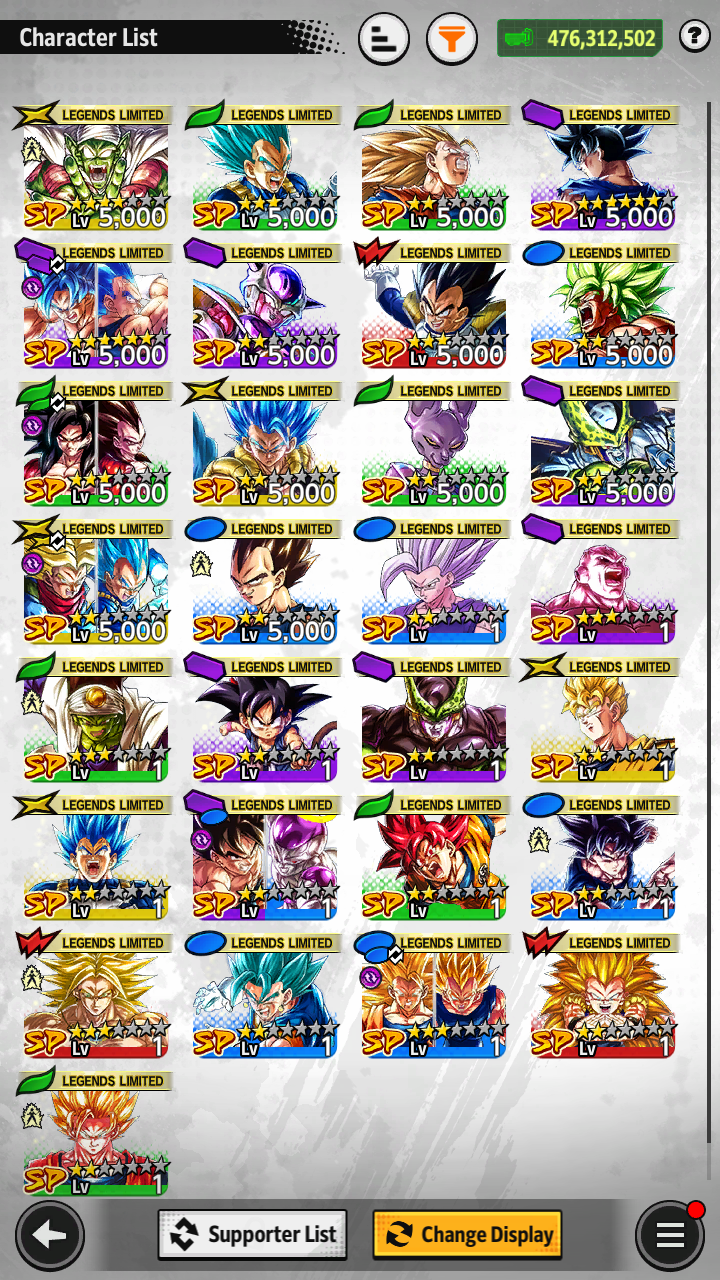
Task: Open the kid Goku purple character card
Action: (x=265, y=718)
